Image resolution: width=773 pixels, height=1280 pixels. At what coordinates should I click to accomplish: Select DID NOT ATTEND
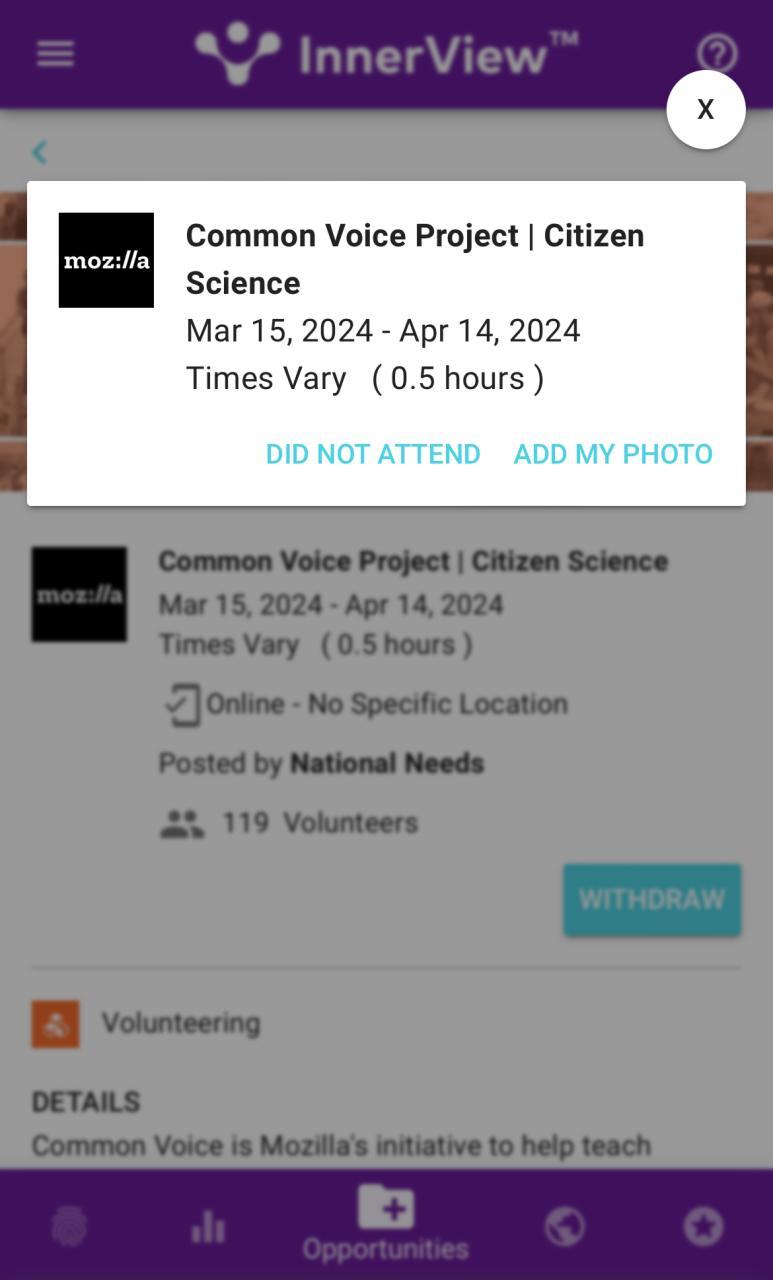pyautogui.click(x=373, y=454)
